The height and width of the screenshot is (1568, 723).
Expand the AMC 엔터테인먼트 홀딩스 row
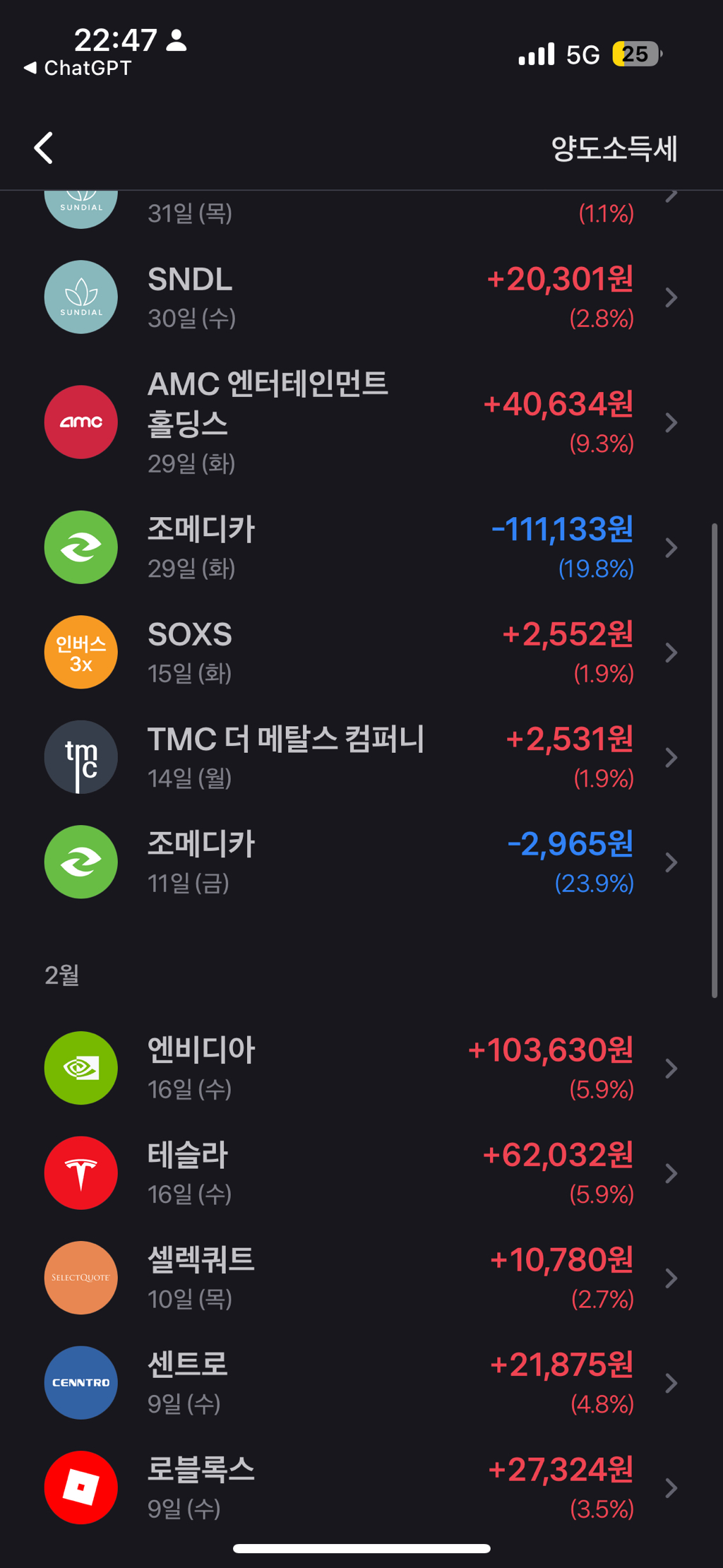point(669,422)
